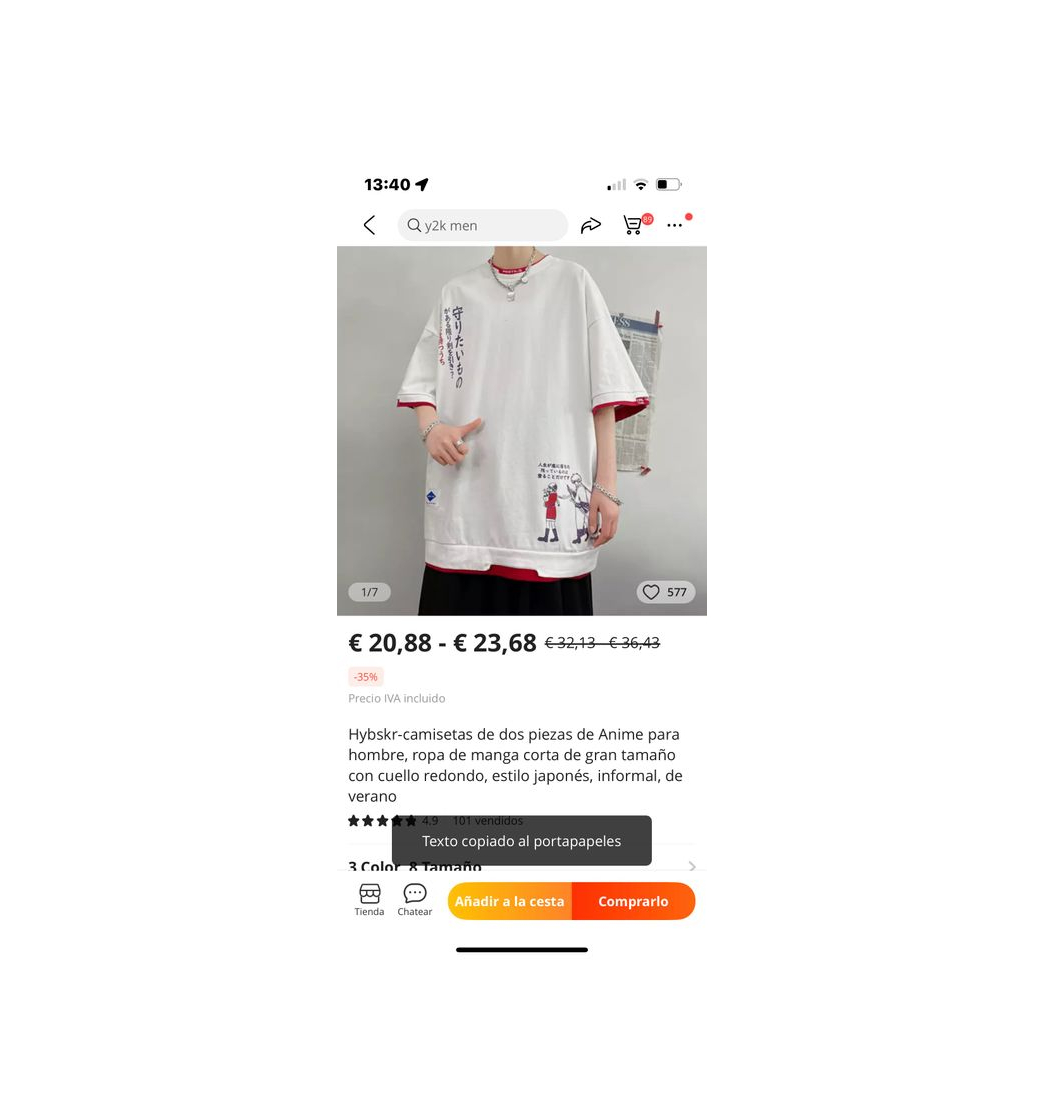The height and width of the screenshot is (1120, 1044).
Task: Buy now with Comprarlo
Action: point(633,901)
